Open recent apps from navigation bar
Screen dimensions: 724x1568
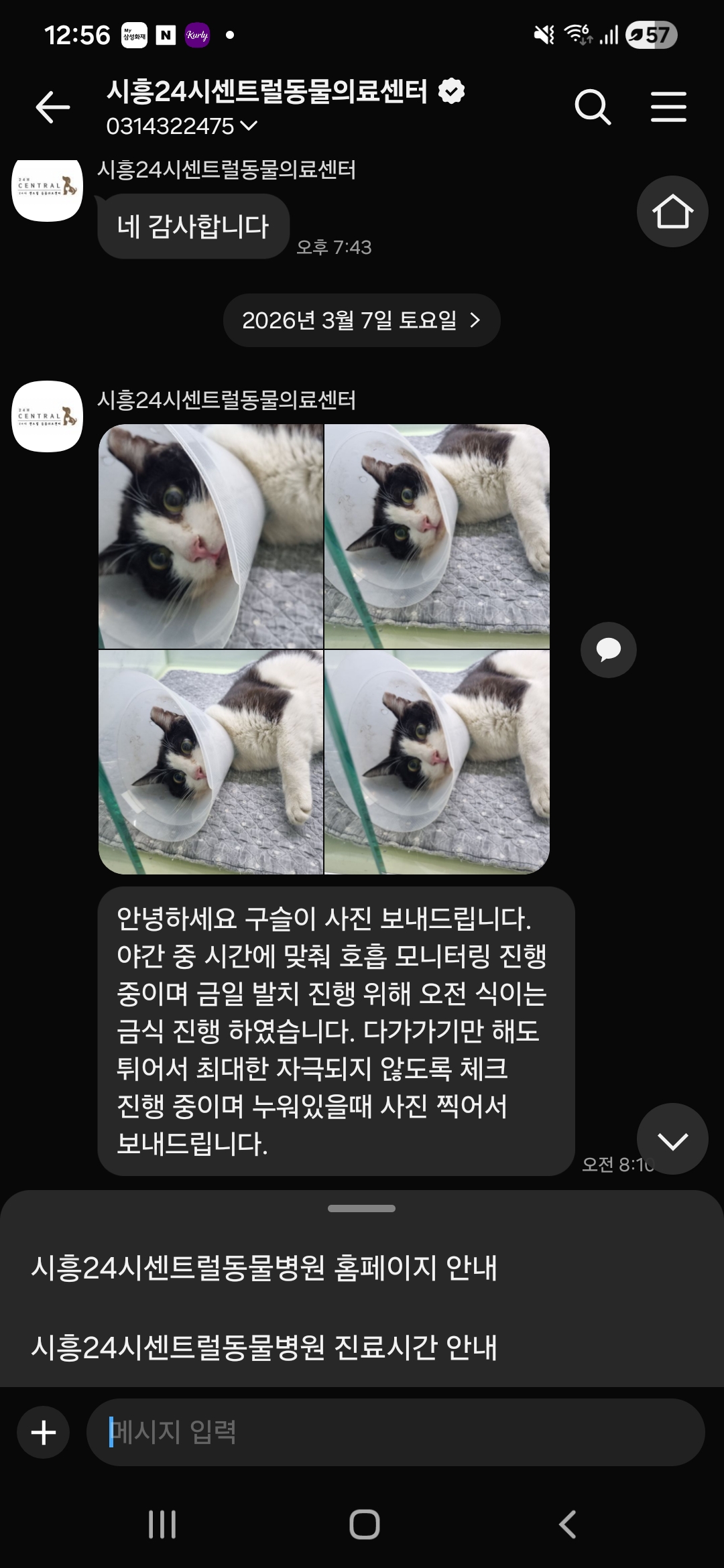point(162,1524)
